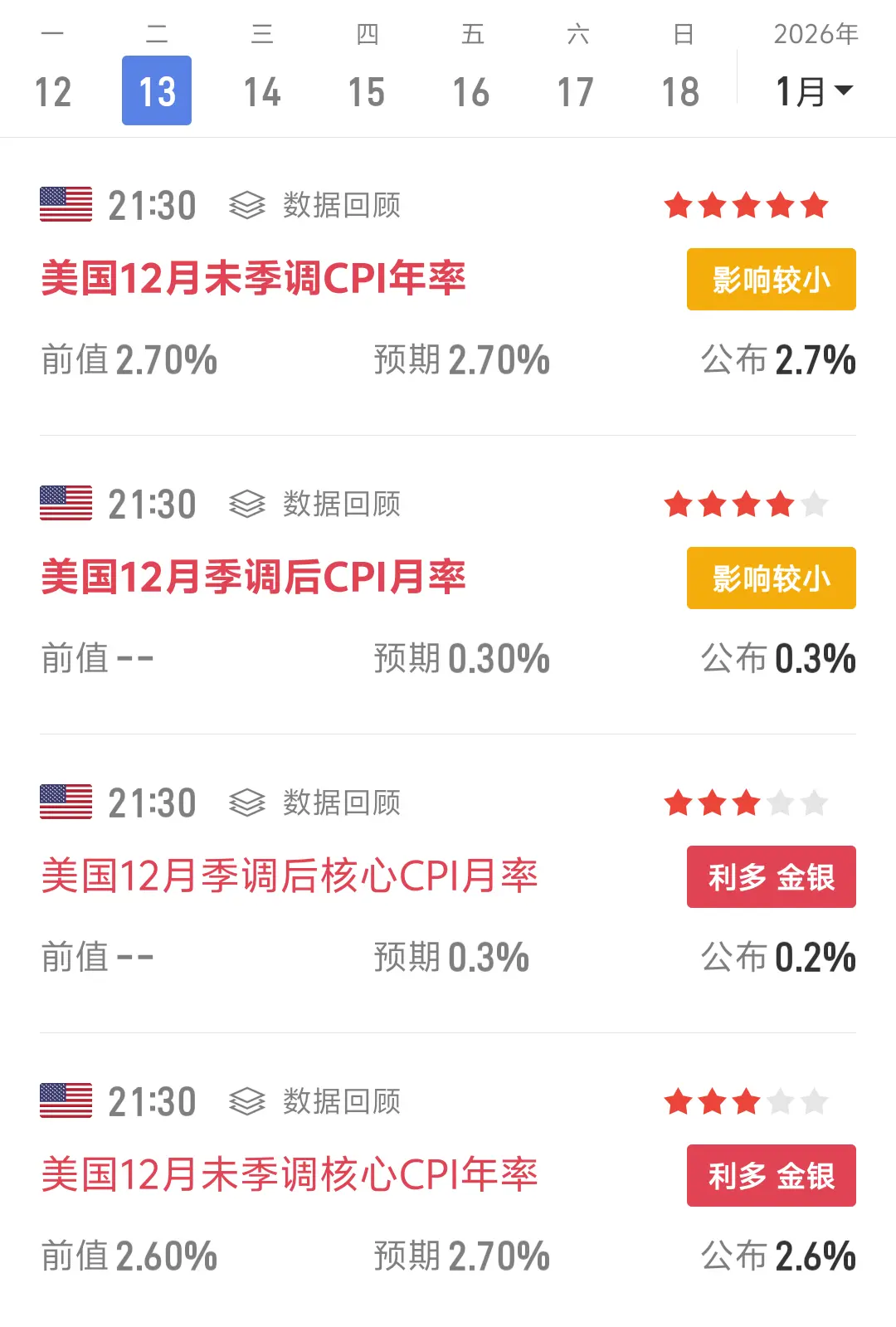View details of 美国12月季调后CPI月率
Image resolution: width=896 pixels, height=1327 pixels.
pyautogui.click(x=253, y=578)
